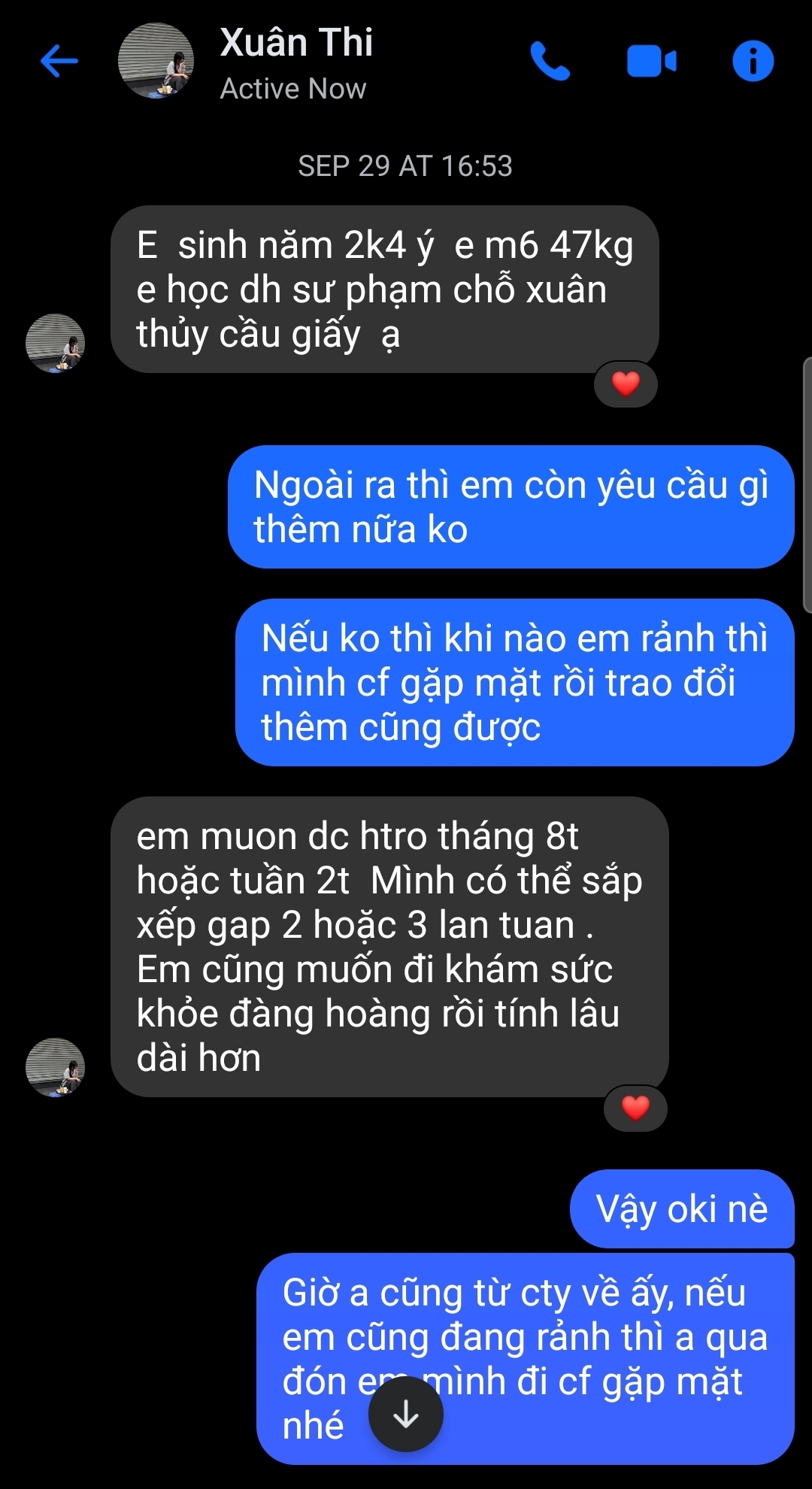Open conversation info for Xuân Thi
This screenshot has width=812, height=1489.
(x=753, y=61)
